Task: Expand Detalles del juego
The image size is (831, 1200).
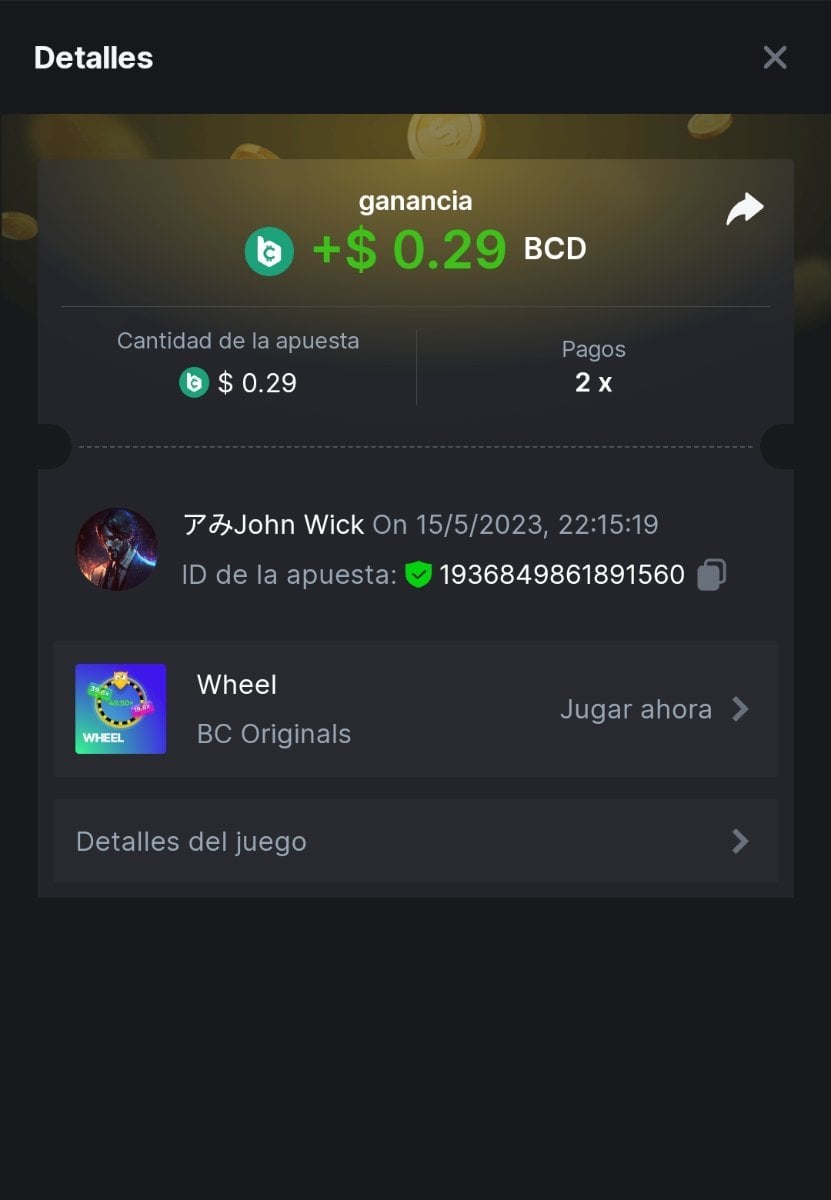Action: point(415,841)
